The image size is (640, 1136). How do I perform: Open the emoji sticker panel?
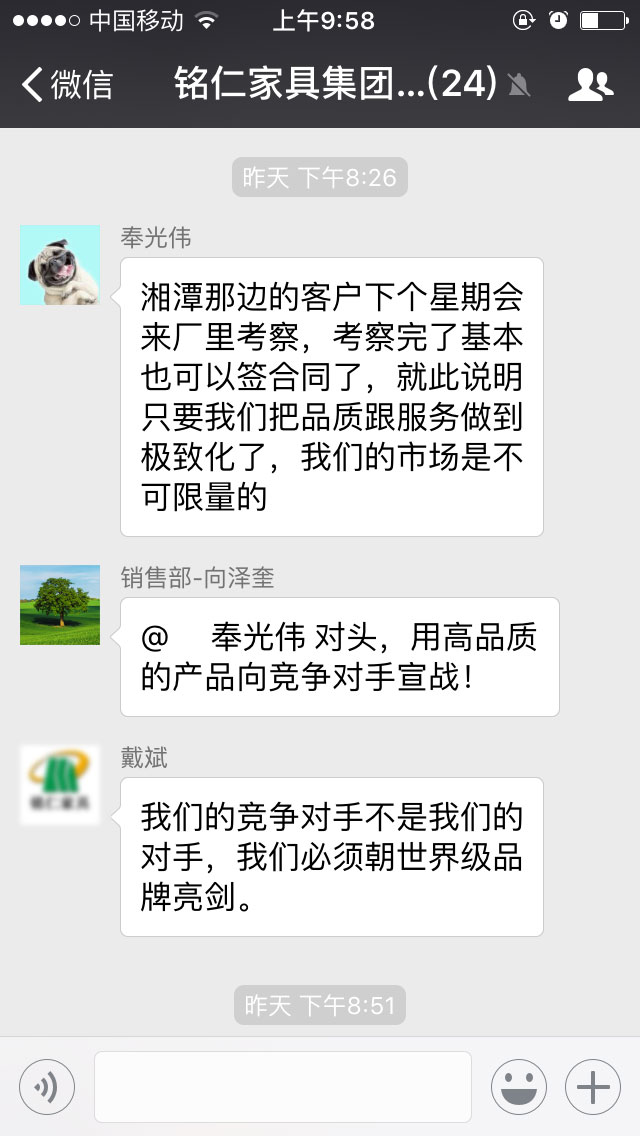[518, 1087]
